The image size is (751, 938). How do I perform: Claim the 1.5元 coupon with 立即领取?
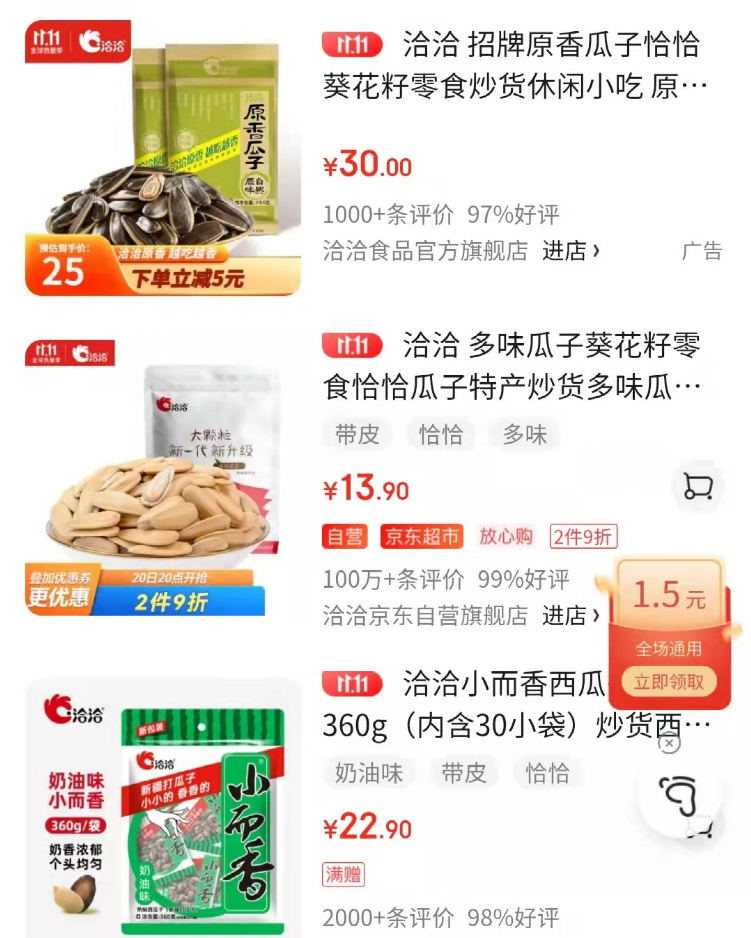[669, 683]
